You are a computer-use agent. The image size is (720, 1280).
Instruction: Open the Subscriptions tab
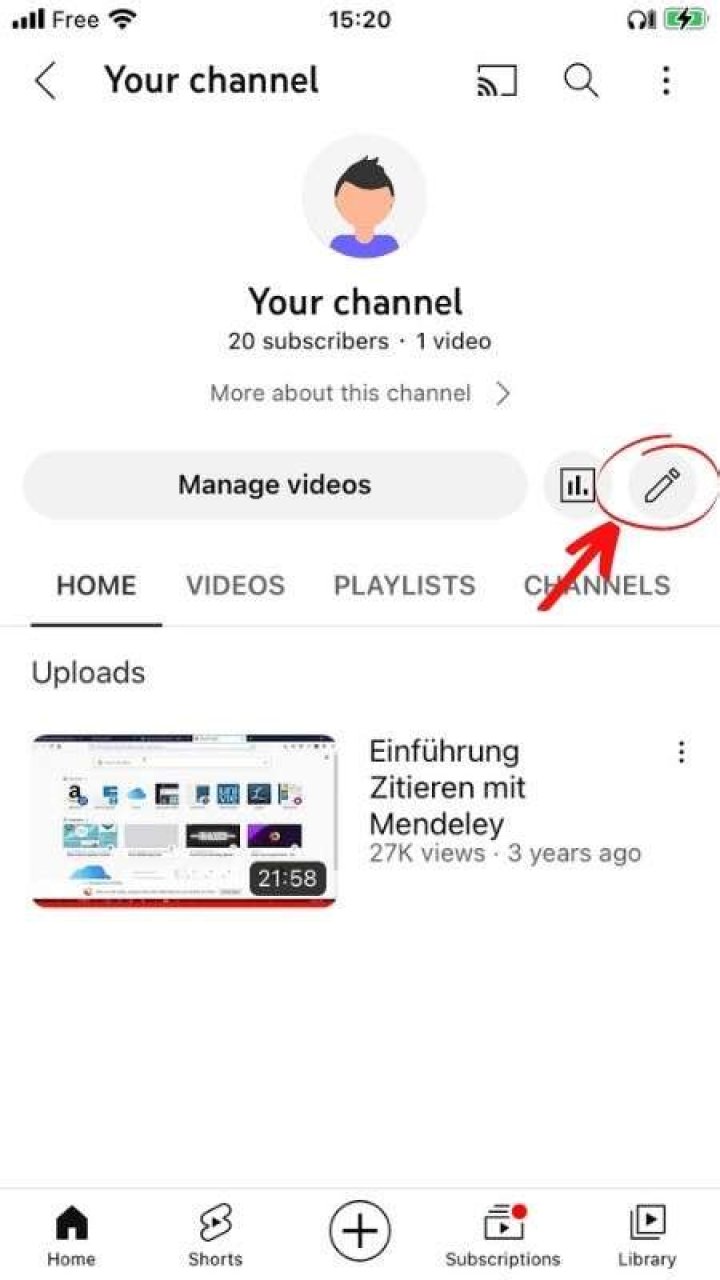tap(503, 1235)
